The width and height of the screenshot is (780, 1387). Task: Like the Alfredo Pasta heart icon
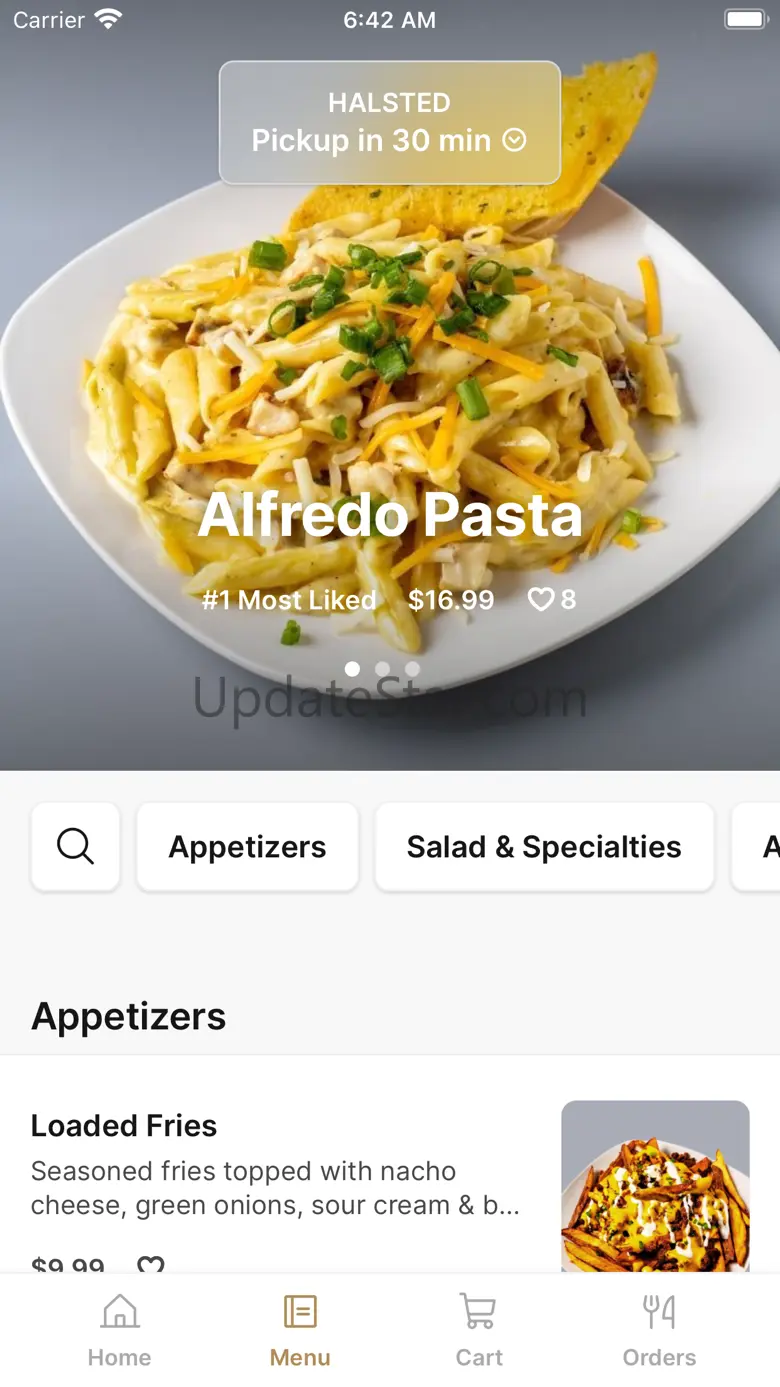[541, 599]
